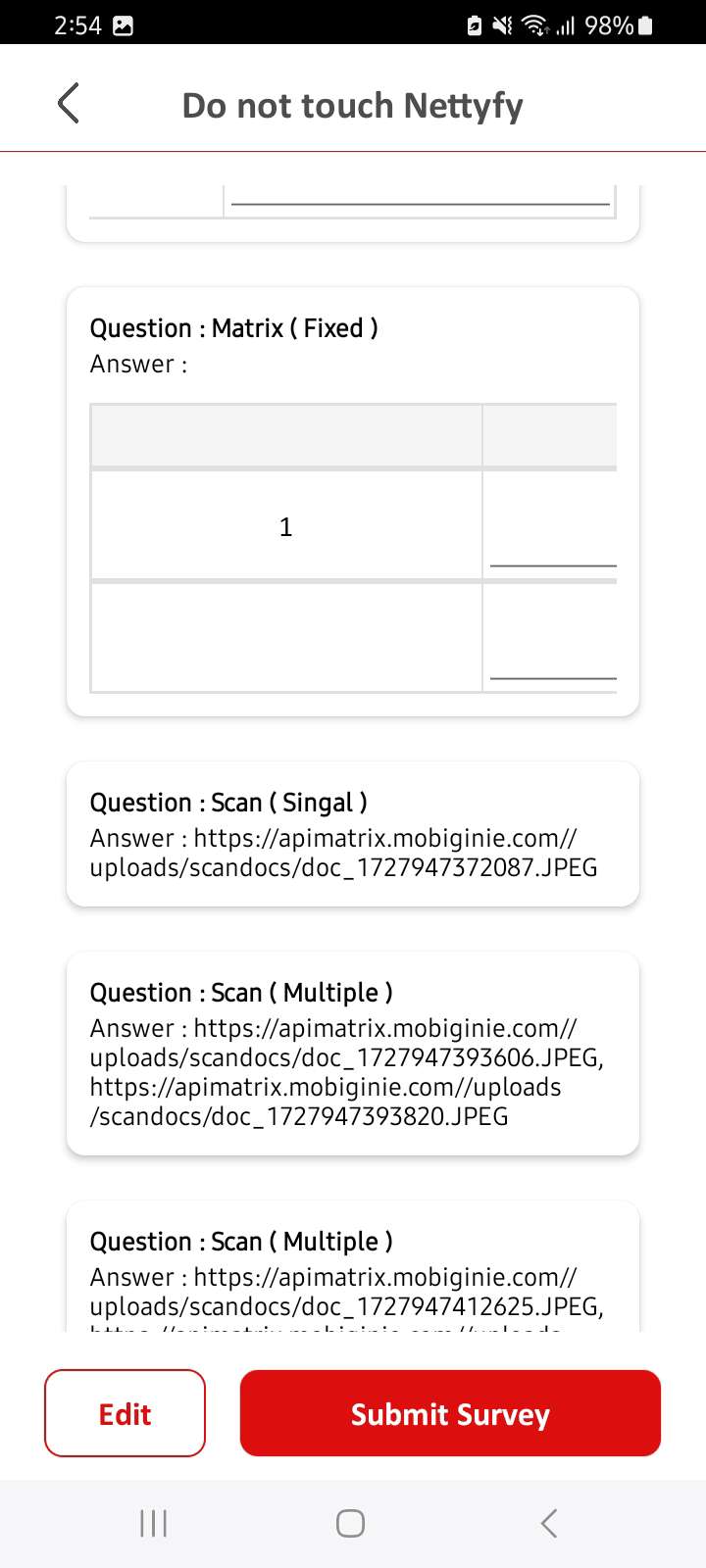The height and width of the screenshot is (1568, 706).
Task: Go back using the header arrow
Action: (68, 103)
